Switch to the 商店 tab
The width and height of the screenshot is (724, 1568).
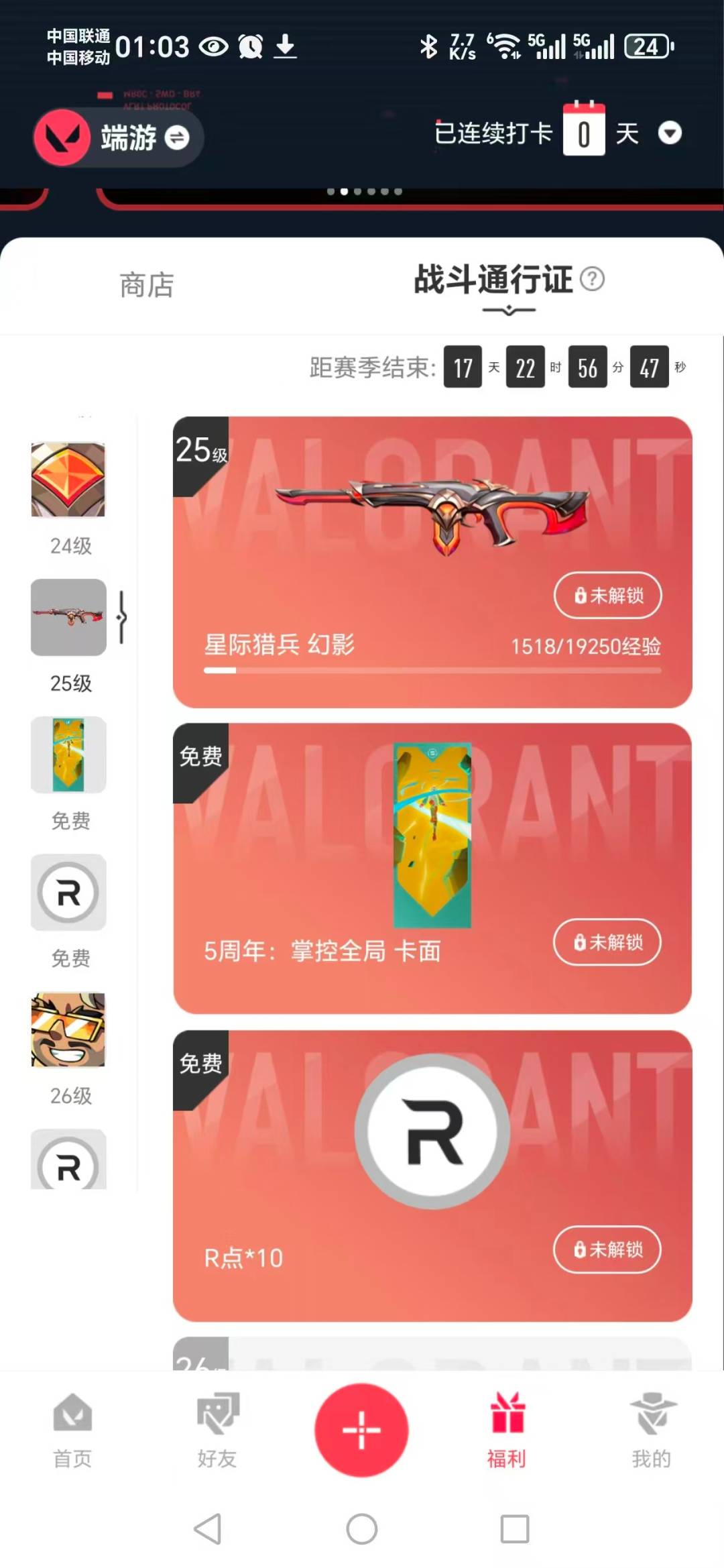147,286
